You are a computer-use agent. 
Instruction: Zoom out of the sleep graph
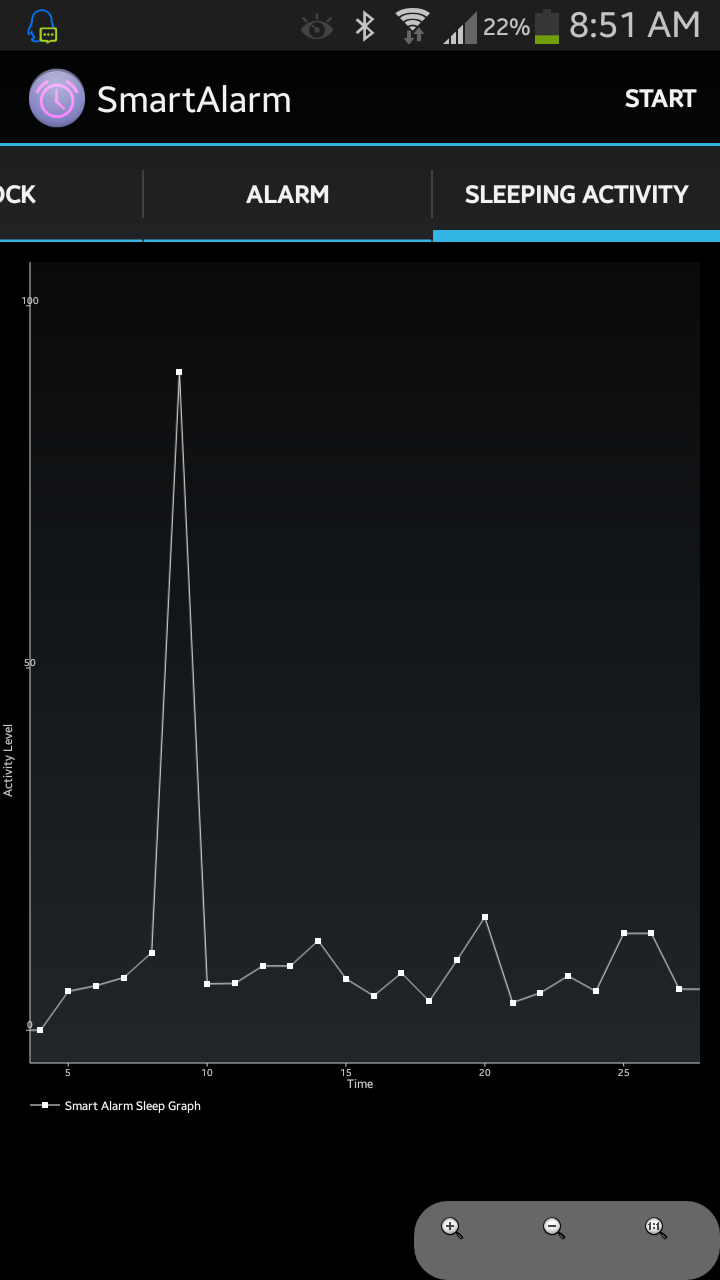coord(554,1227)
